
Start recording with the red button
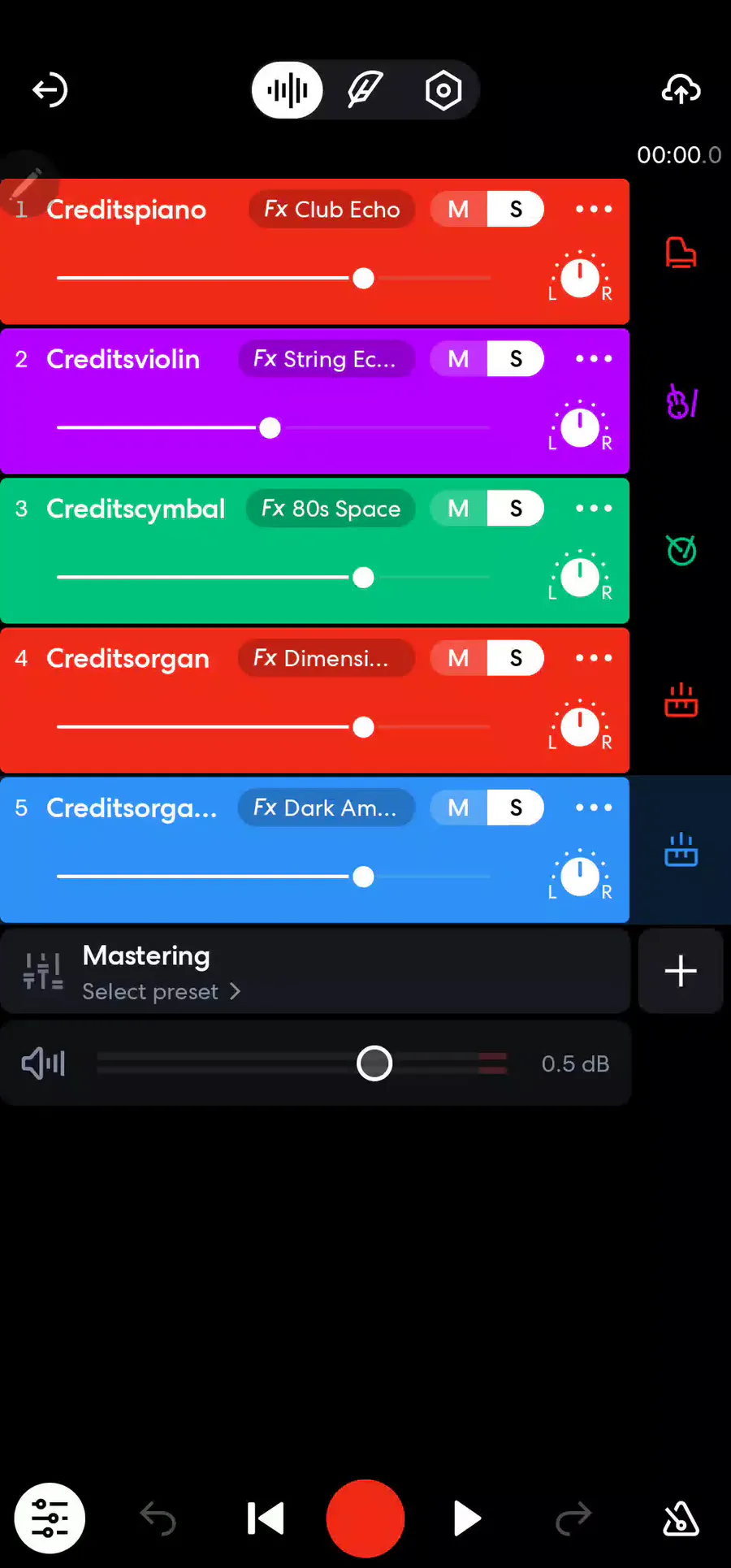click(365, 1518)
